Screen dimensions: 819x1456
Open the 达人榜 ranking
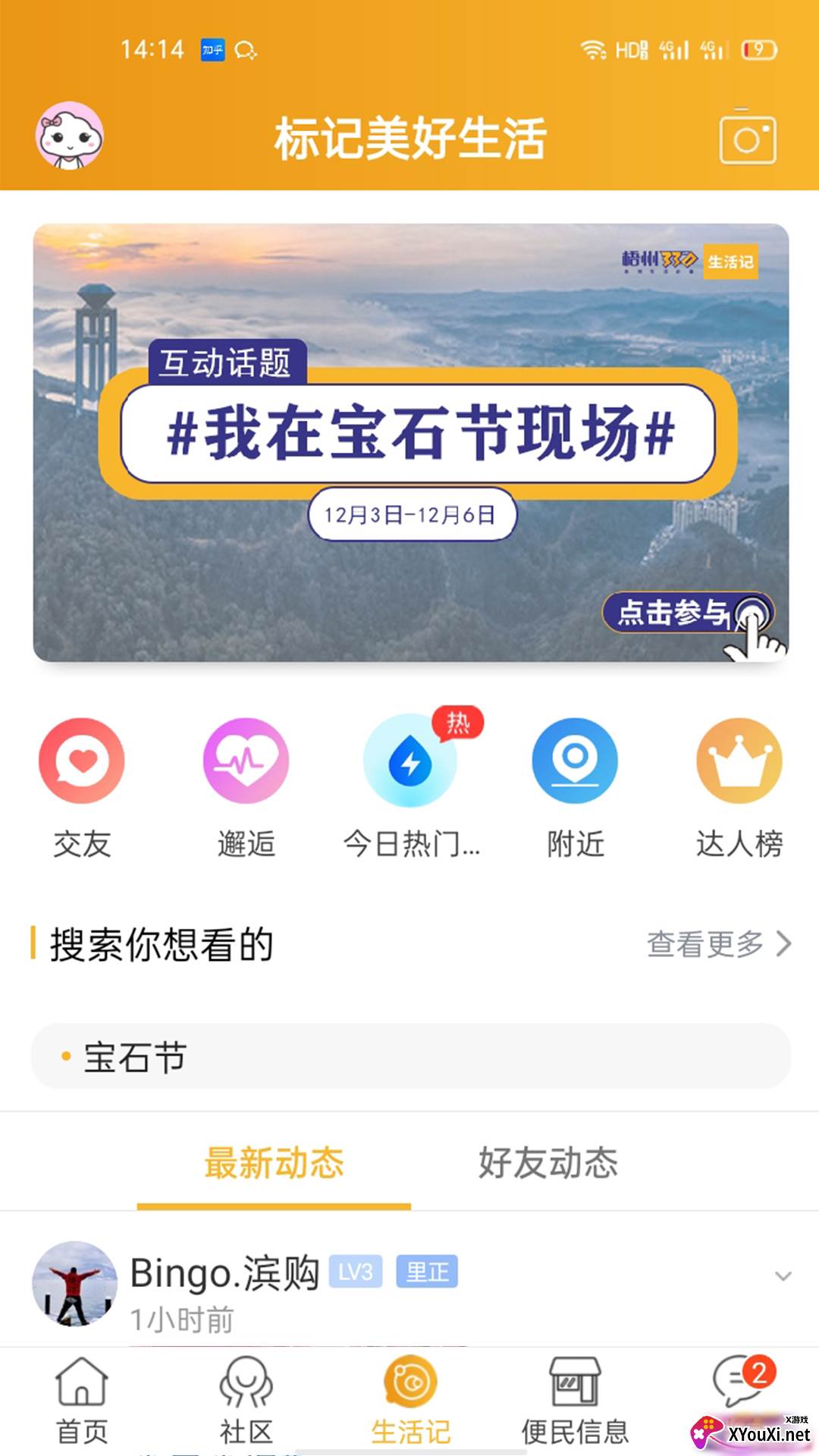[739, 789]
